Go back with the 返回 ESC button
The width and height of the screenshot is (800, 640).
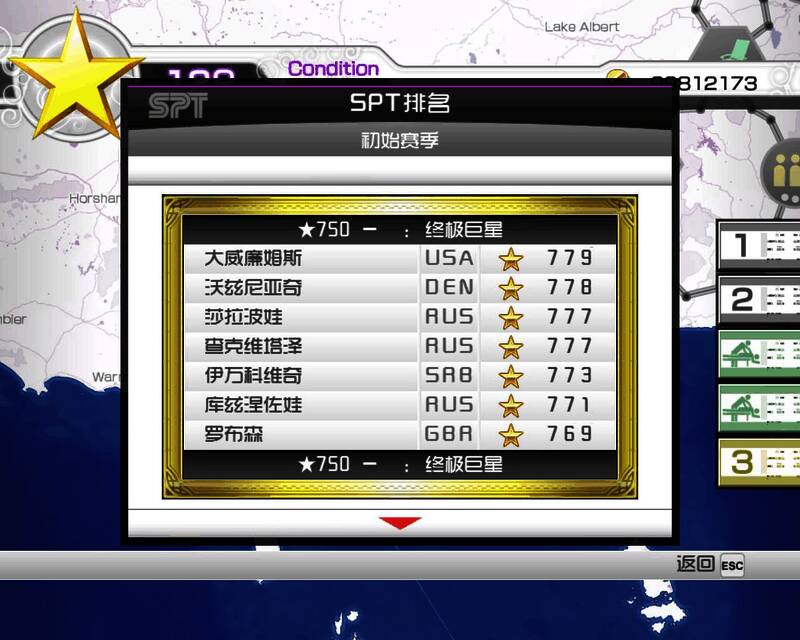pyautogui.click(x=711, y=565)
